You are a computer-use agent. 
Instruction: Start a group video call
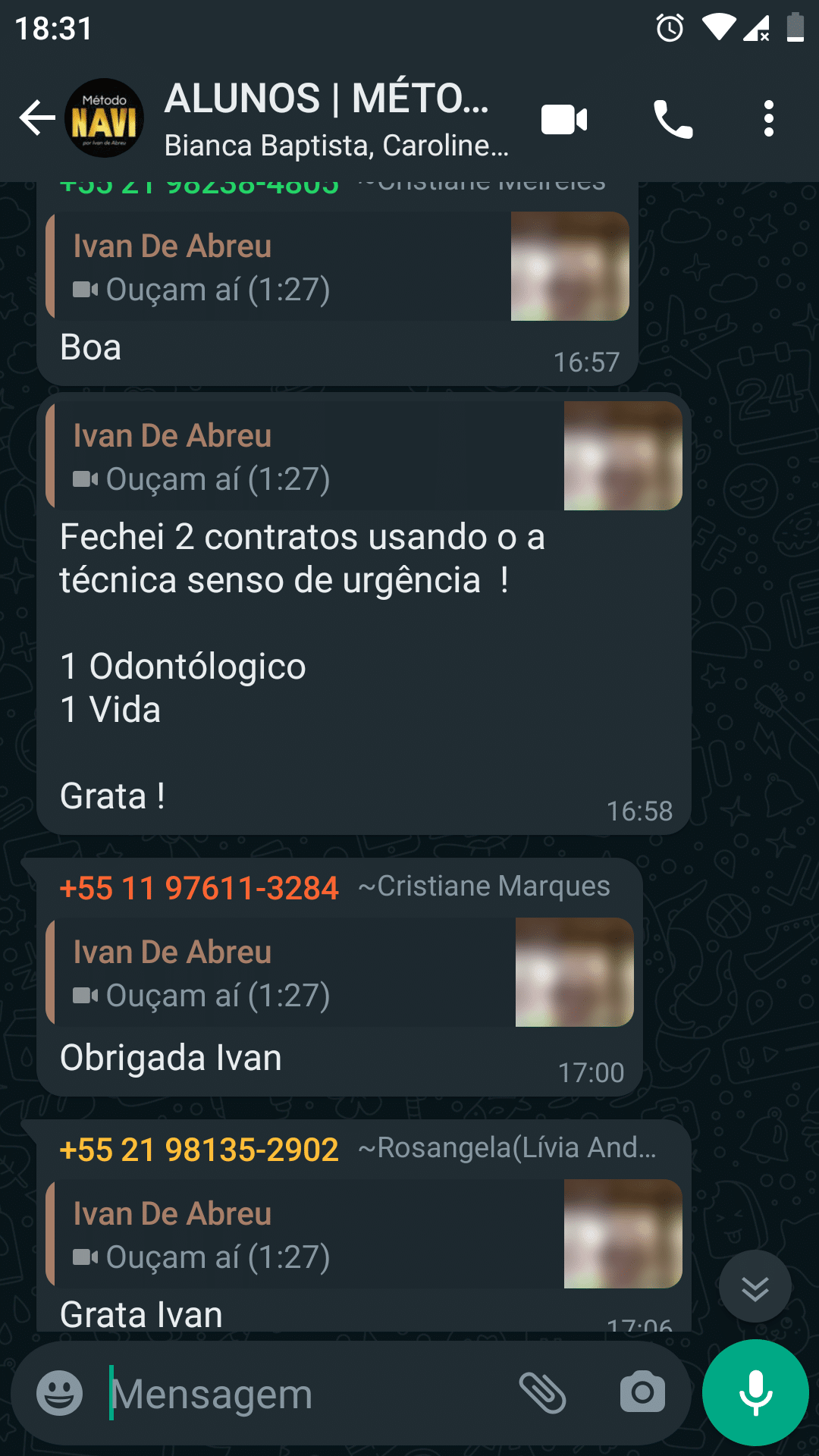point(564,120)
